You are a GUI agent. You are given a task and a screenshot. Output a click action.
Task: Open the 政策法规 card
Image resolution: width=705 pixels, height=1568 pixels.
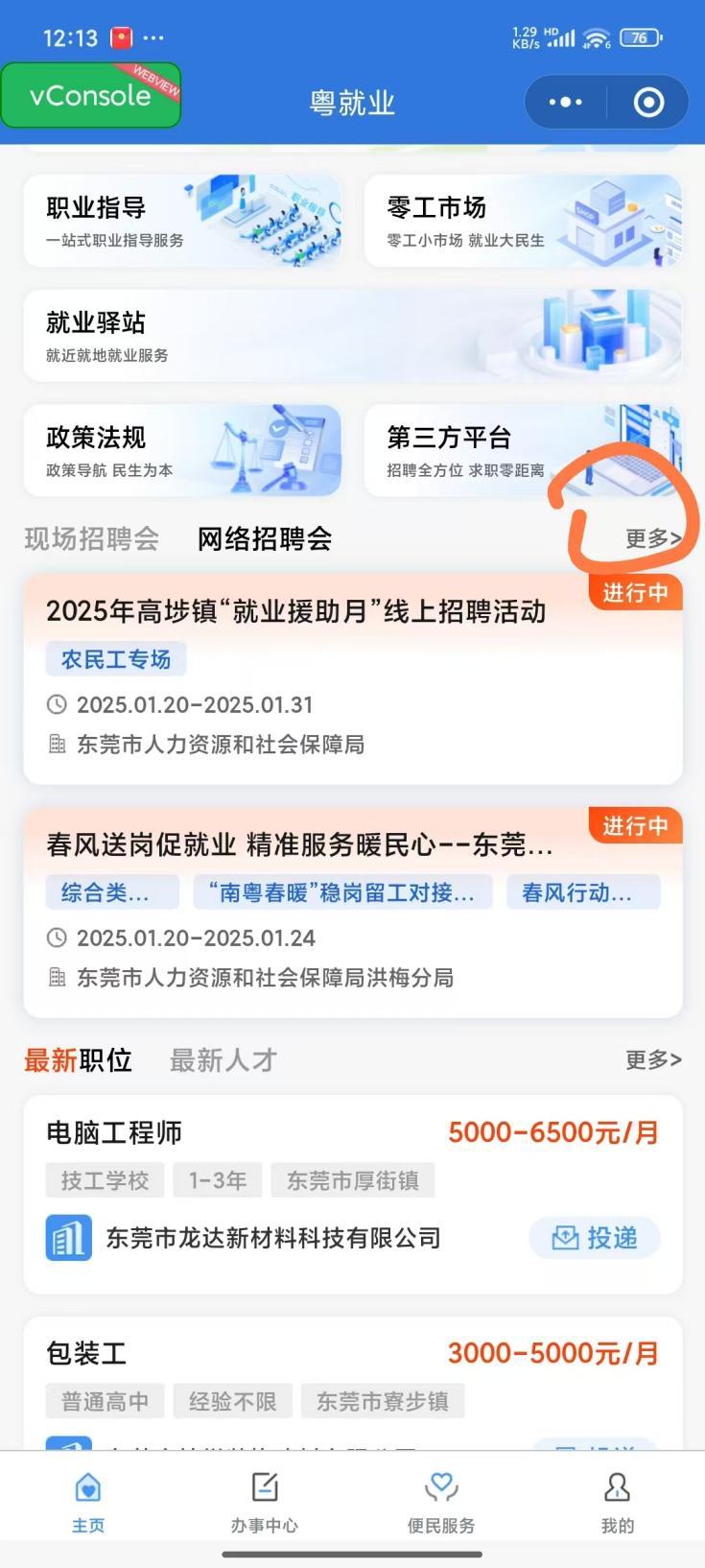182,451
